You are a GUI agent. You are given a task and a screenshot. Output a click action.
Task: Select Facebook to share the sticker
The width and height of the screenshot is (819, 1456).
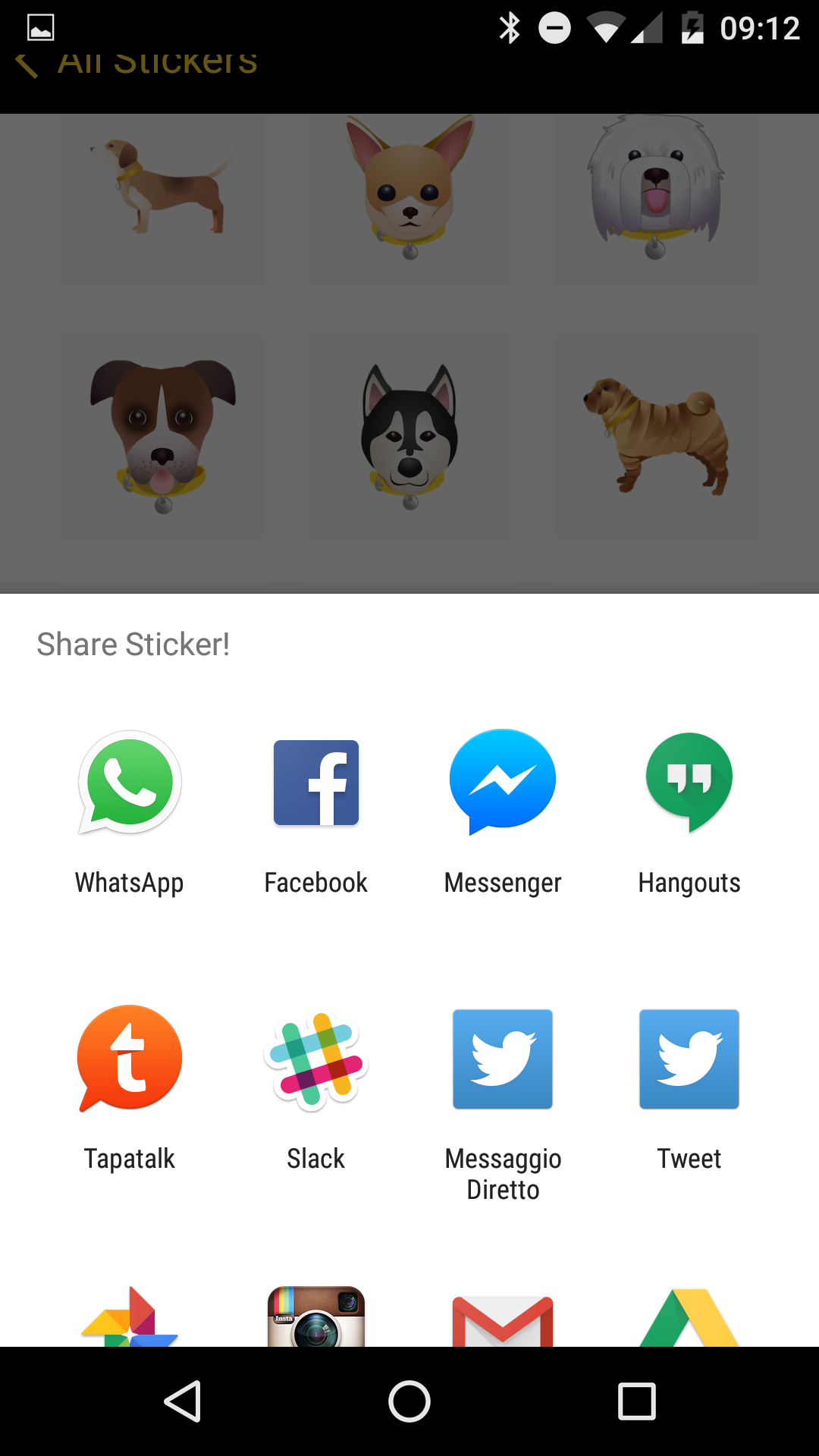tap(316, 815)
